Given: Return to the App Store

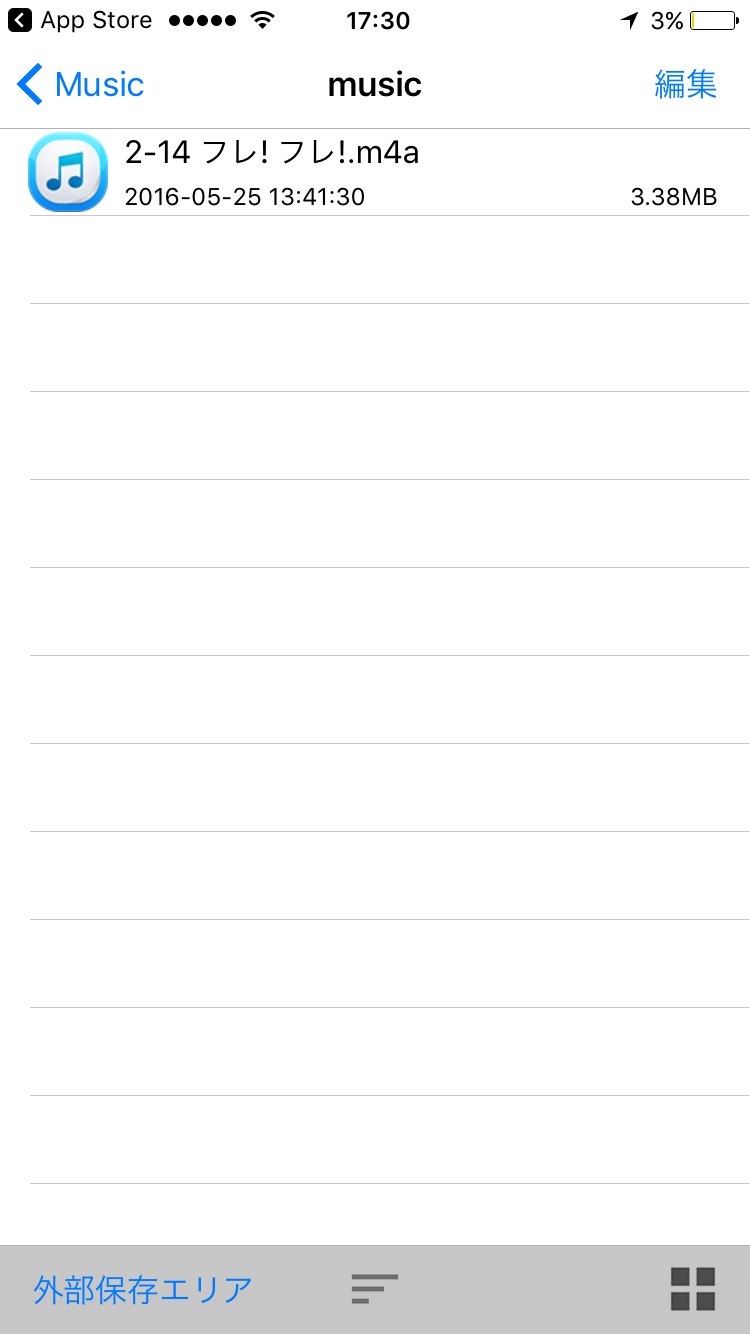Looking at the screenshot, I should pos(80,20).
